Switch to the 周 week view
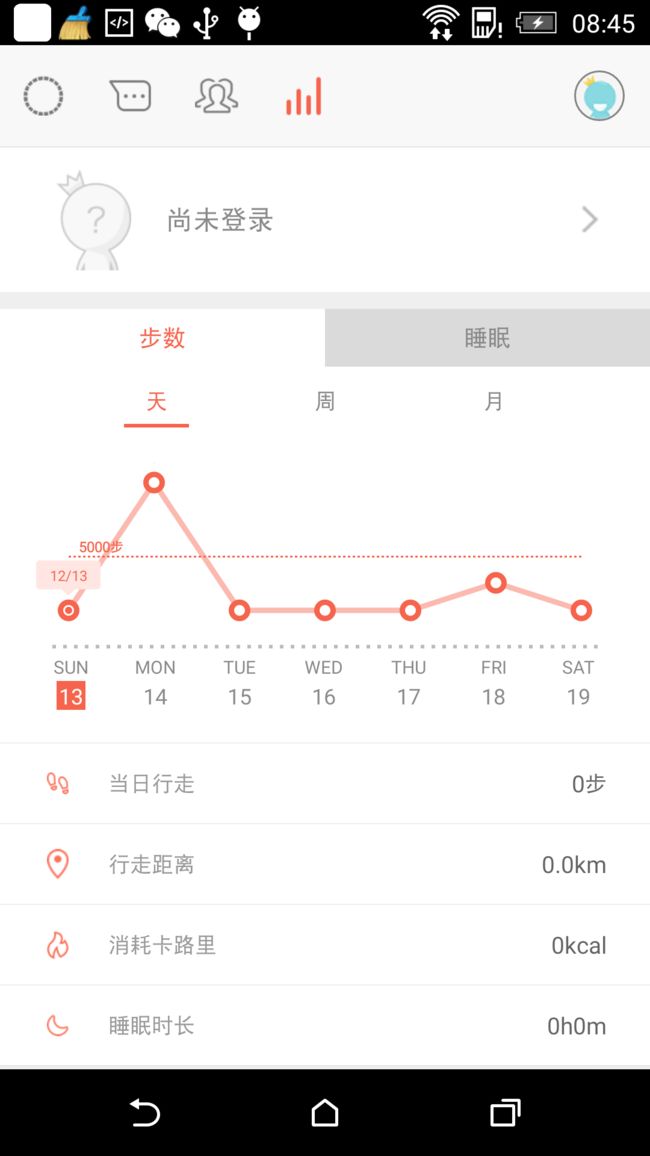The image size is (650, 1156). [325, 402]
